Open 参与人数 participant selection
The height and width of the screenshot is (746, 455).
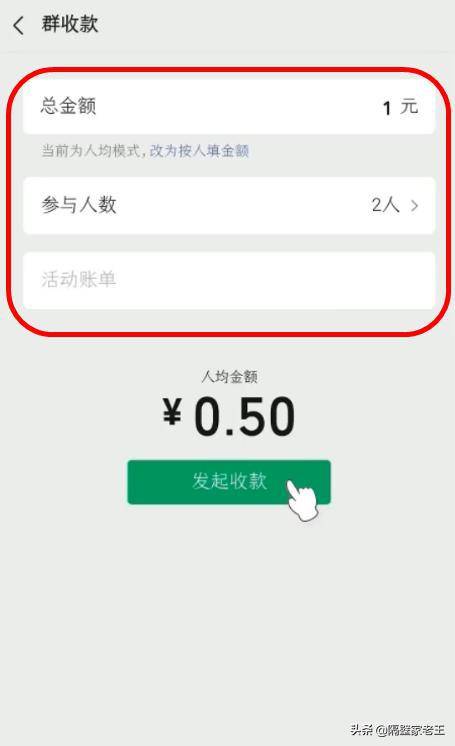tap(229, 206)
